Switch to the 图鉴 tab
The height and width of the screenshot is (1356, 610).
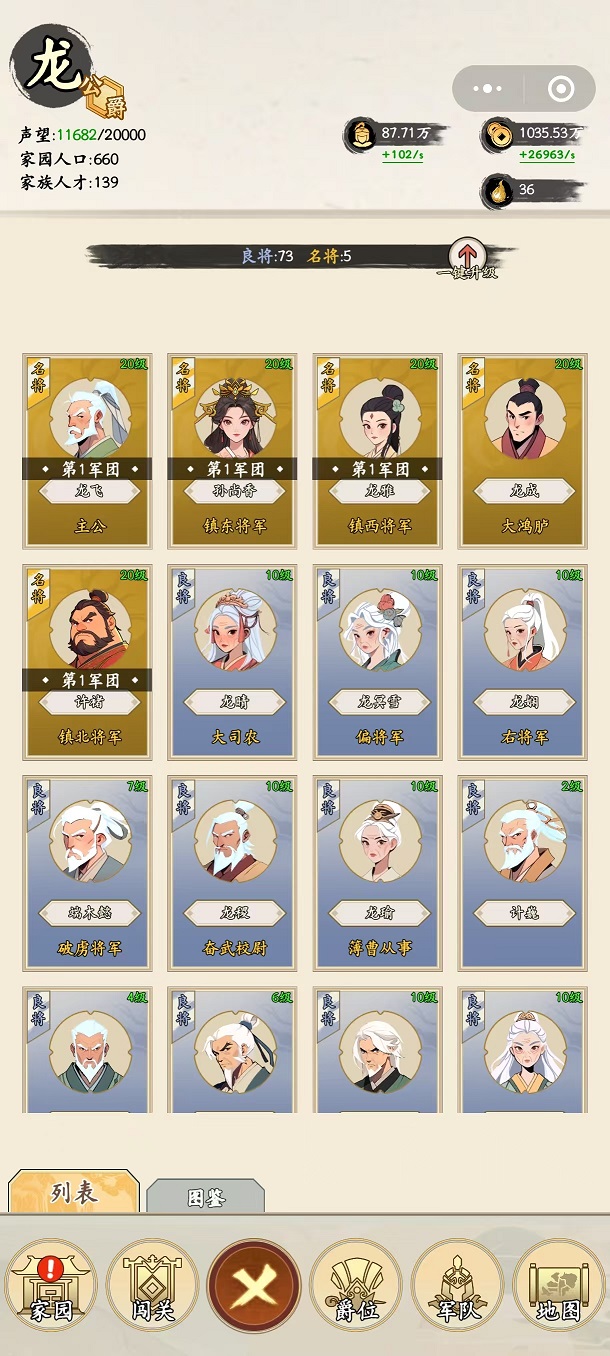coord(206,1197)
